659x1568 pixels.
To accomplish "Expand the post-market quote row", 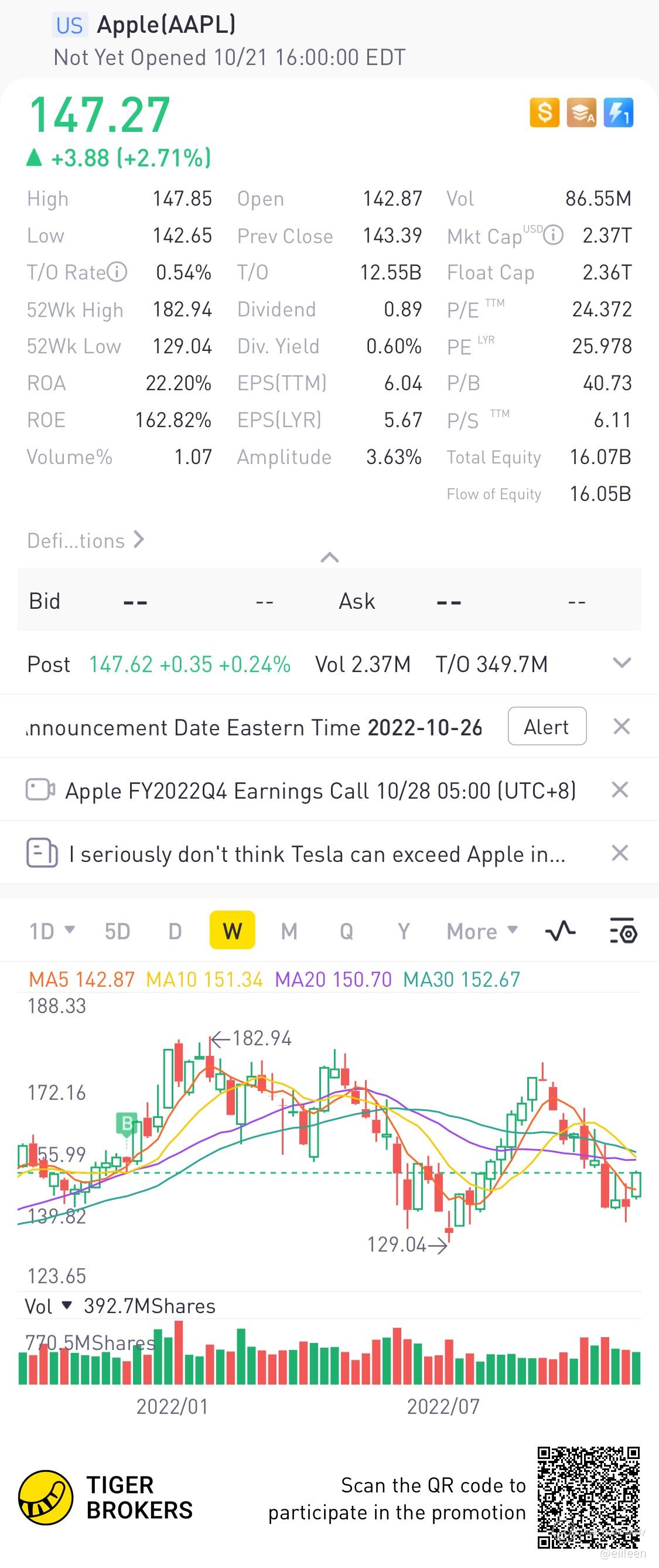I will coord(622,663).
